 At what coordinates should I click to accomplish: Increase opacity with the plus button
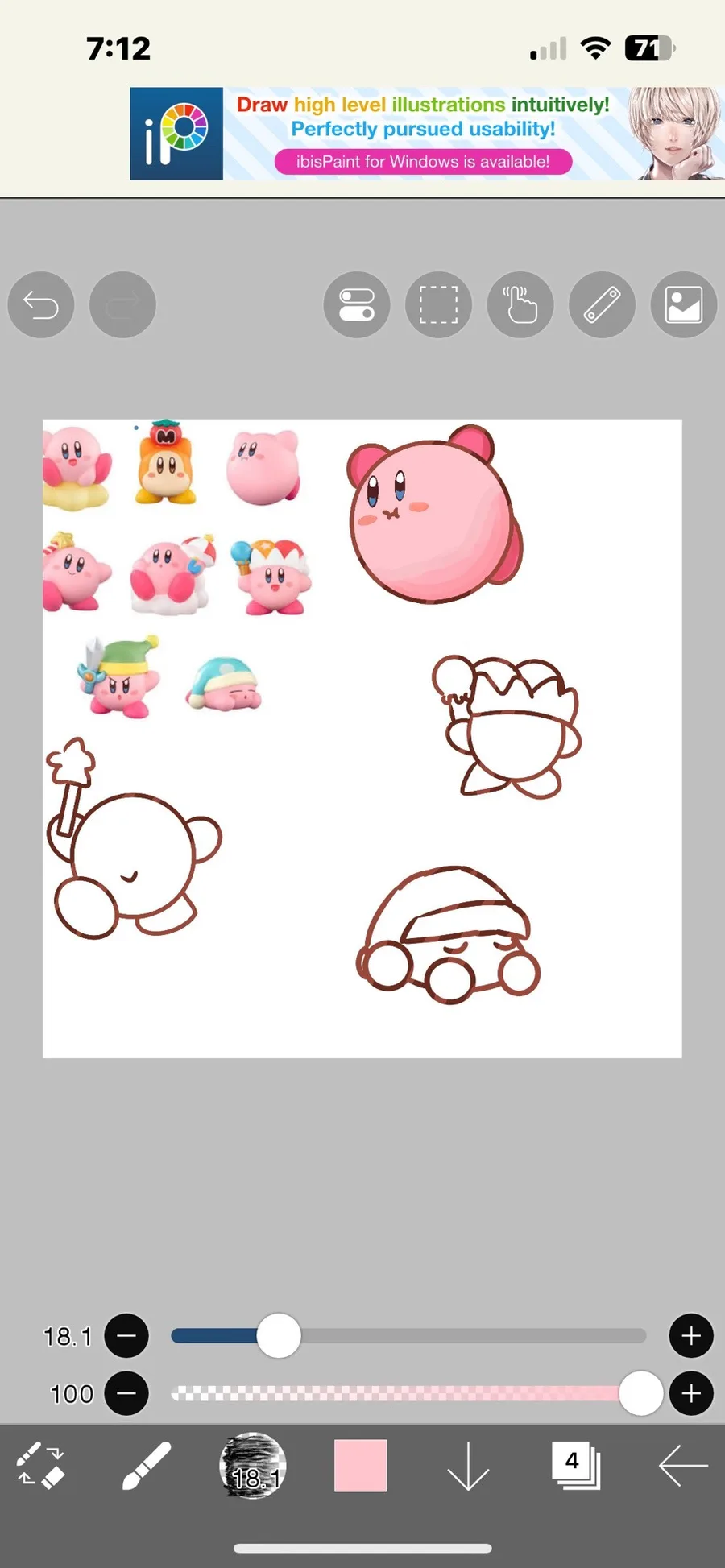tap(691, 1393)
